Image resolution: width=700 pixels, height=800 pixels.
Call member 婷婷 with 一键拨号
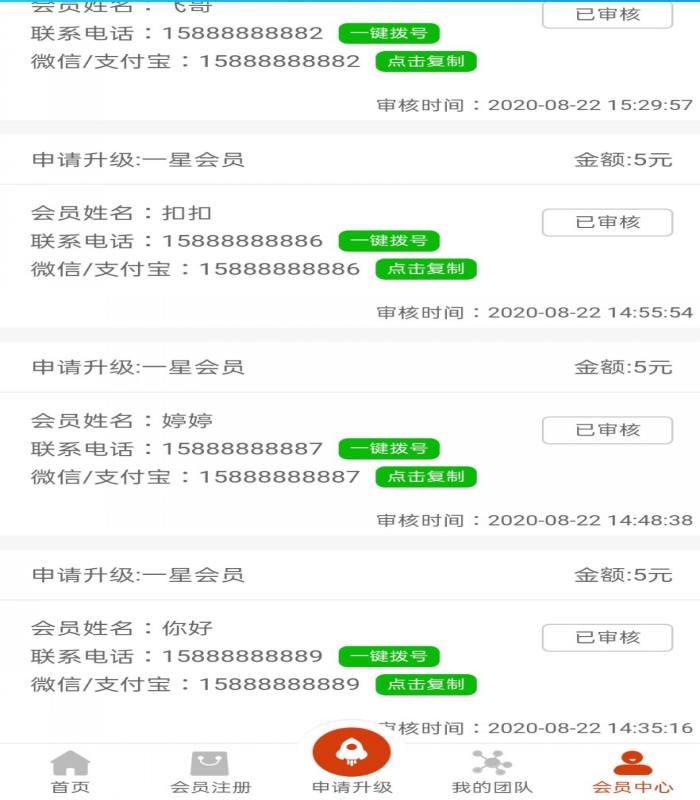point(389,449)
